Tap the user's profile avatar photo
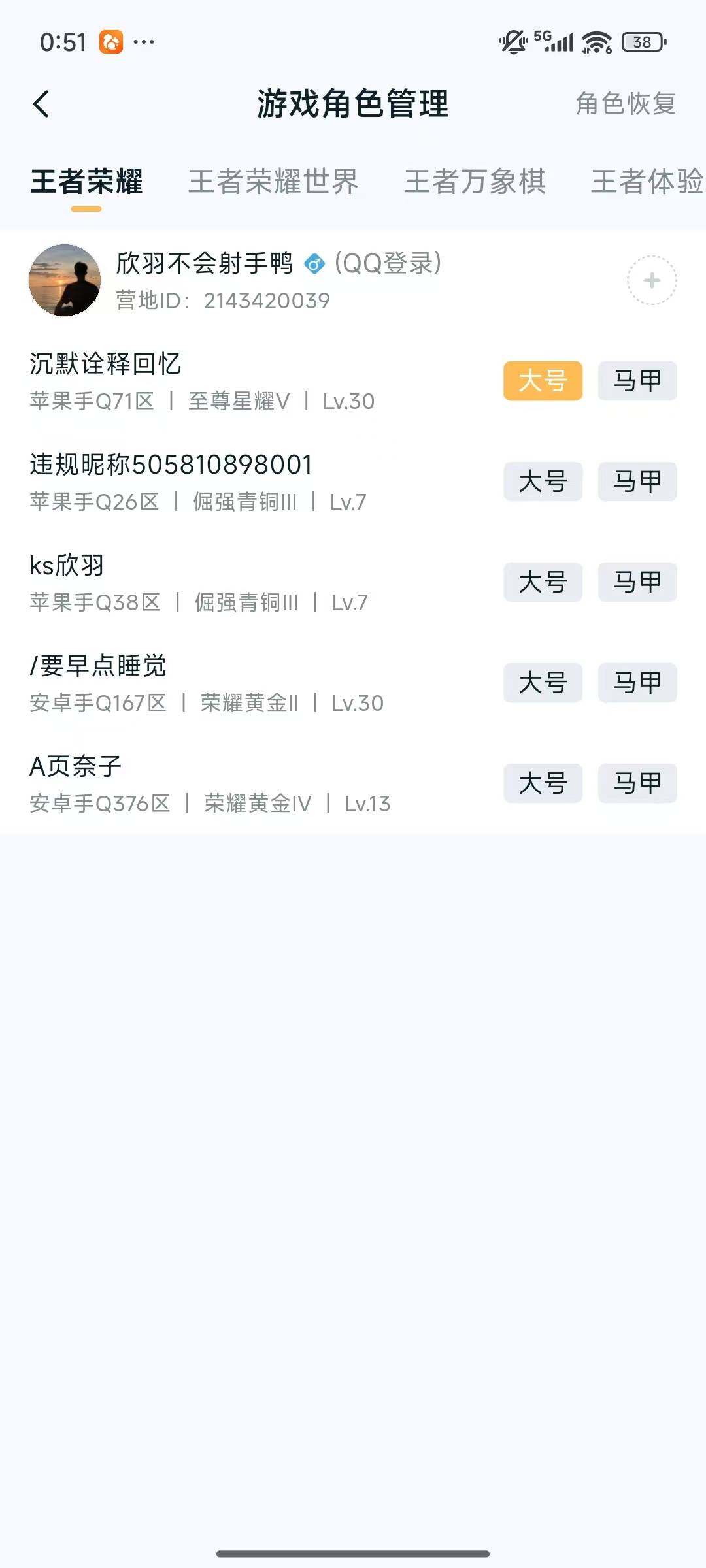The image size is (706, 1568). [x=67, y=281]
